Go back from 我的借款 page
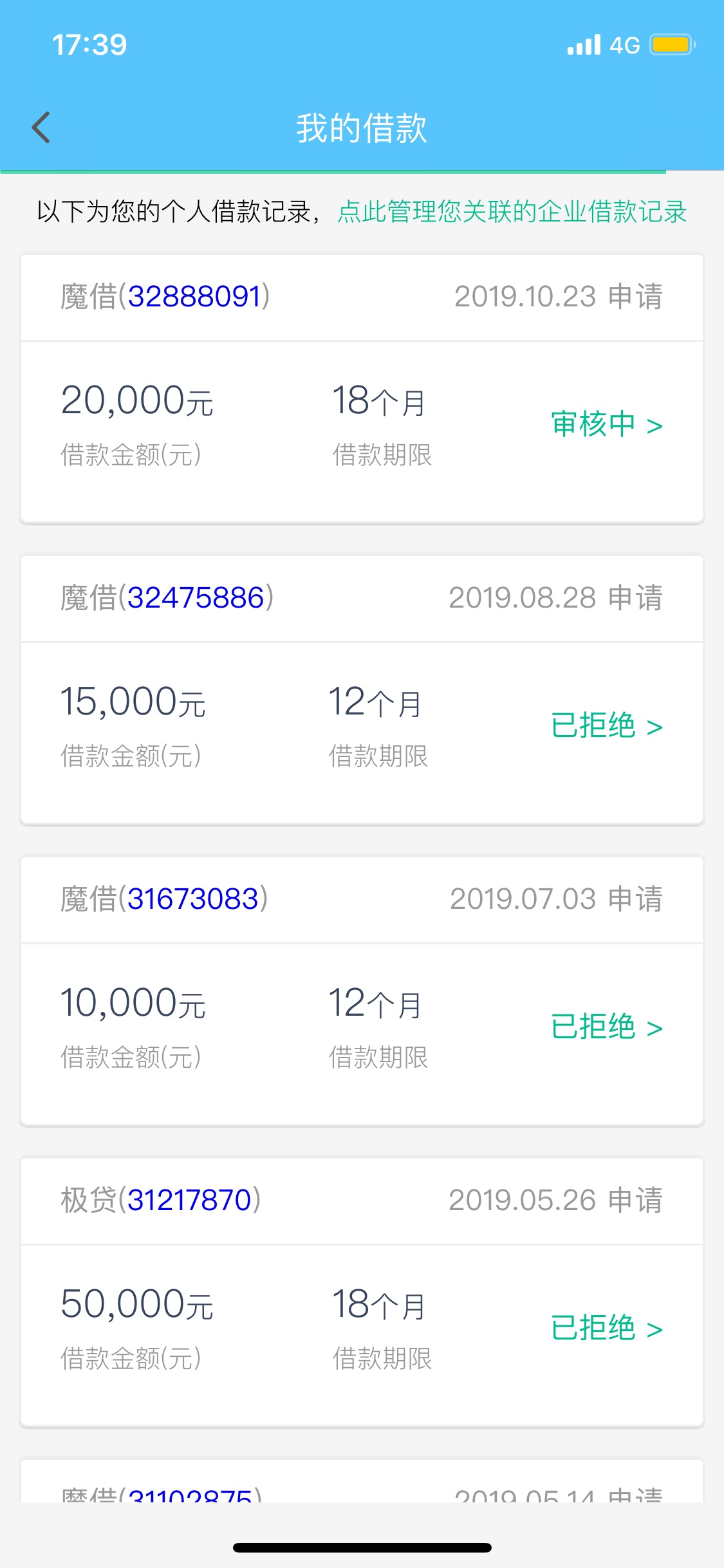 click(x=41, y=127)
